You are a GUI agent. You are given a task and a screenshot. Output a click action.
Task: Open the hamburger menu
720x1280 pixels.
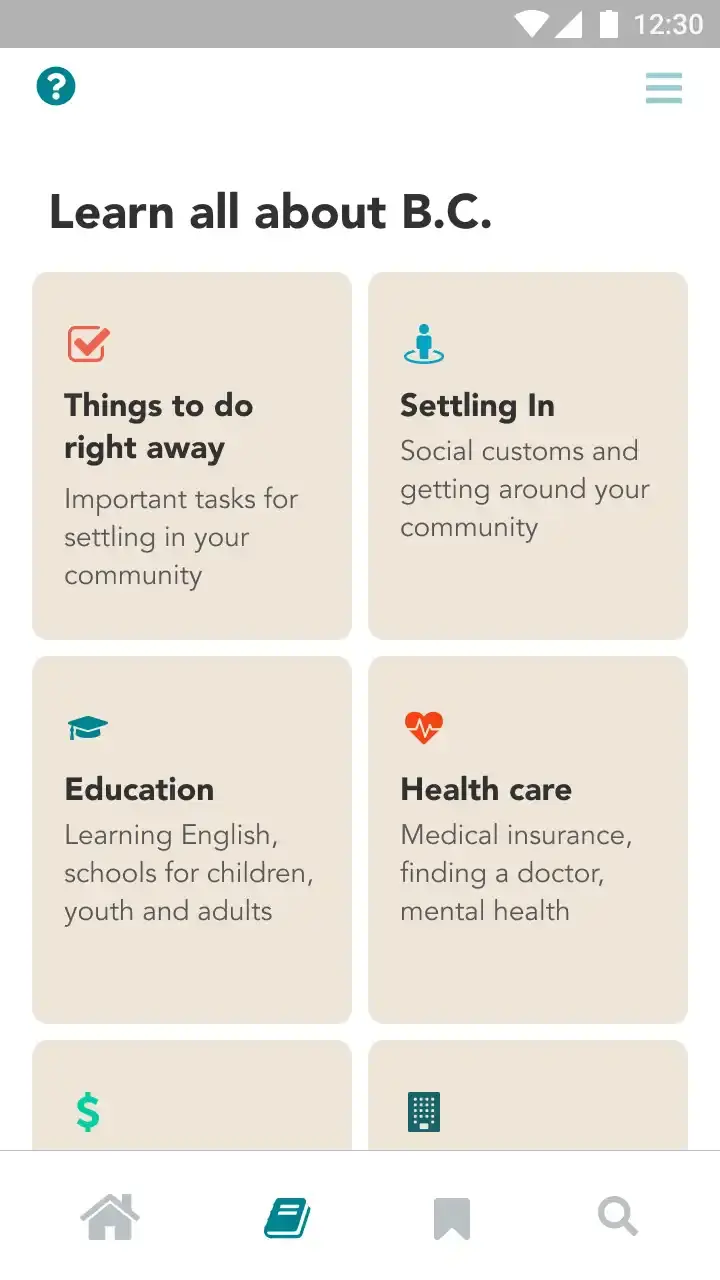tap(664, 88)
